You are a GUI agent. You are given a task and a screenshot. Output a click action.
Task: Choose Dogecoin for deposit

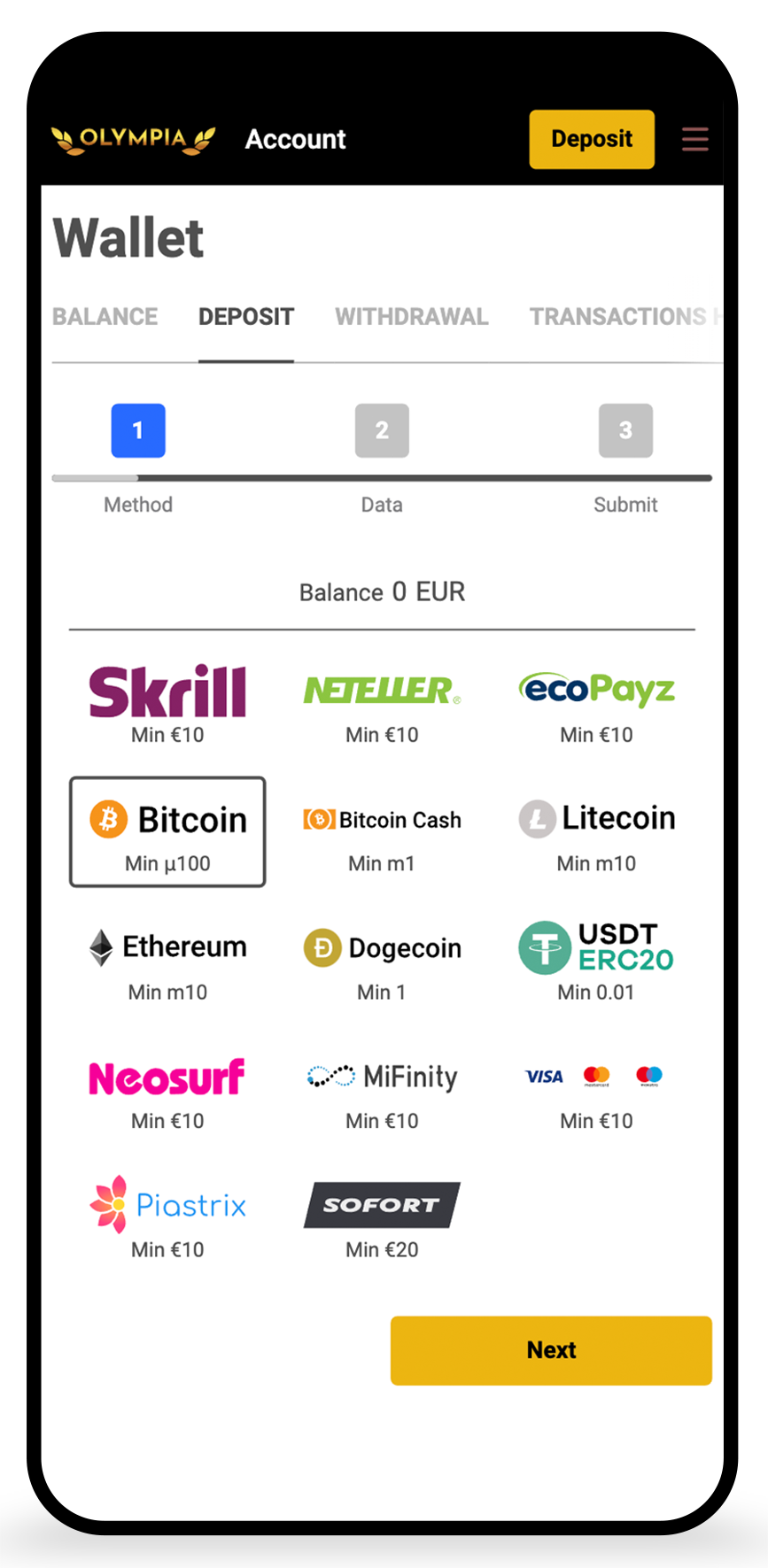[382, 962]
